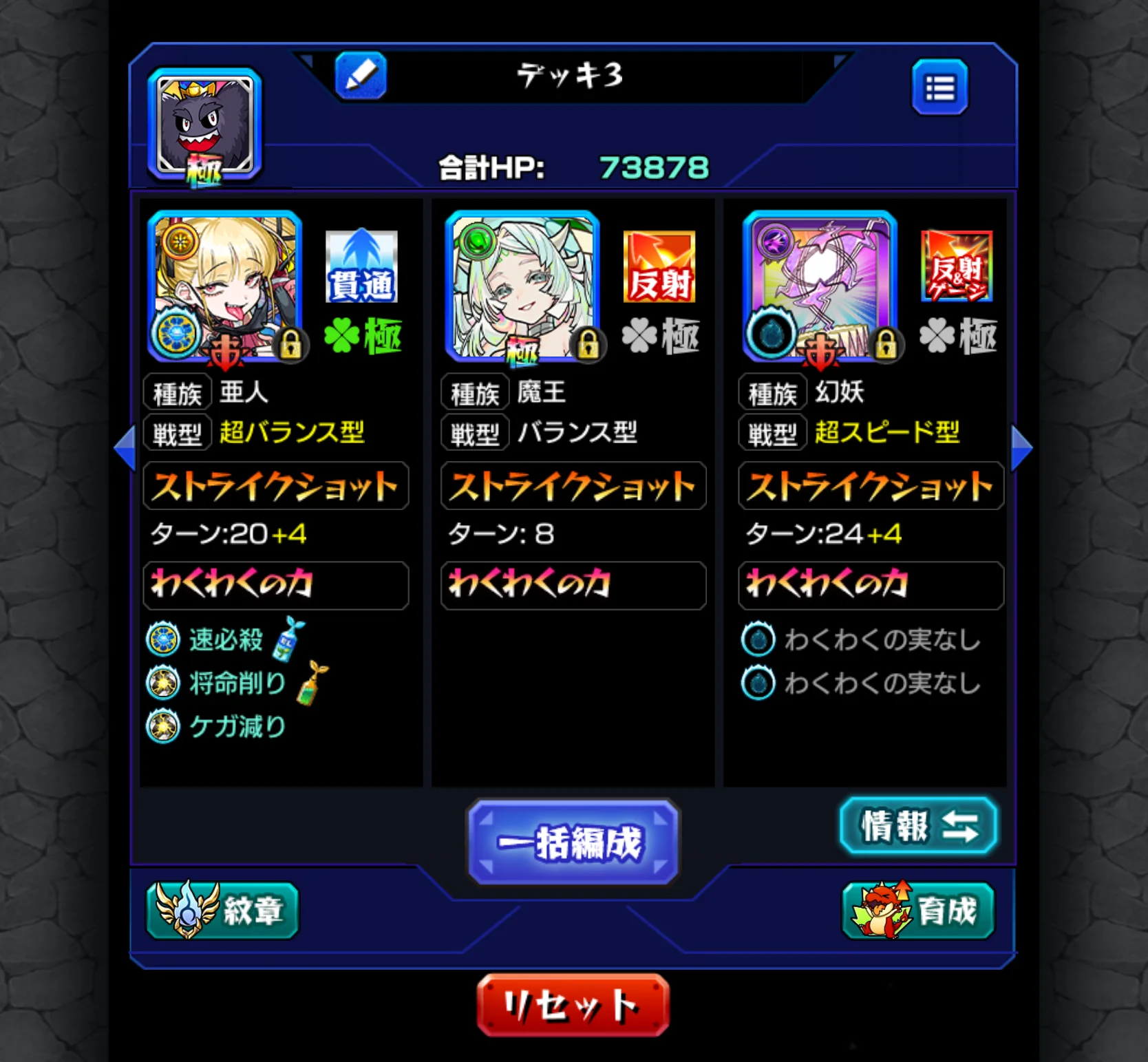Toggle the 情報 display switch button
1148x1062 pixels.
(918, 825)
